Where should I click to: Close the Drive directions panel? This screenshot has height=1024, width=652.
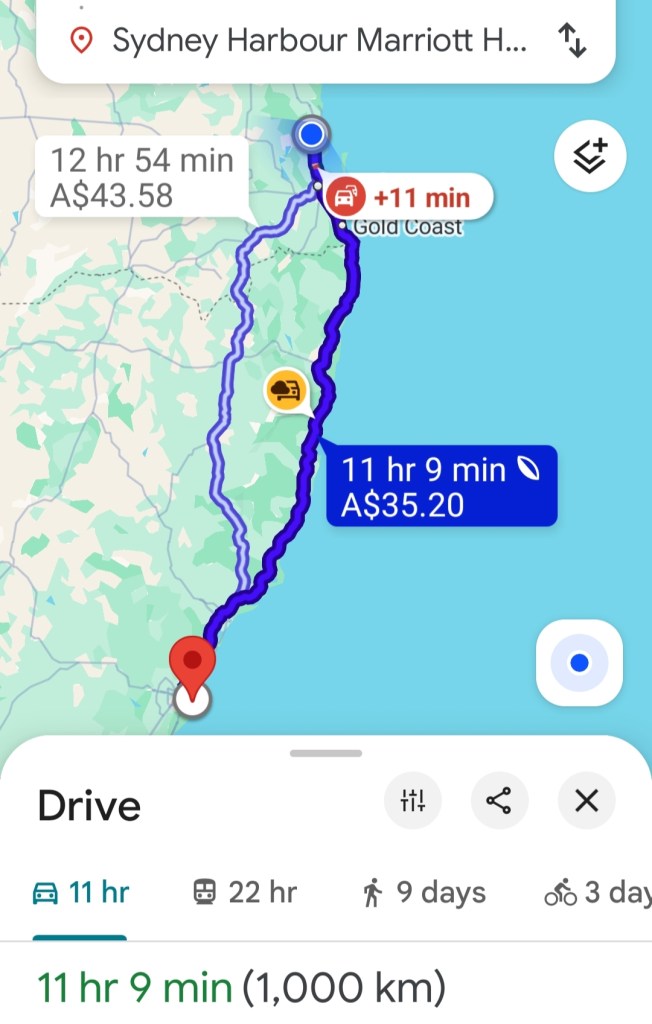click(586, 800)
